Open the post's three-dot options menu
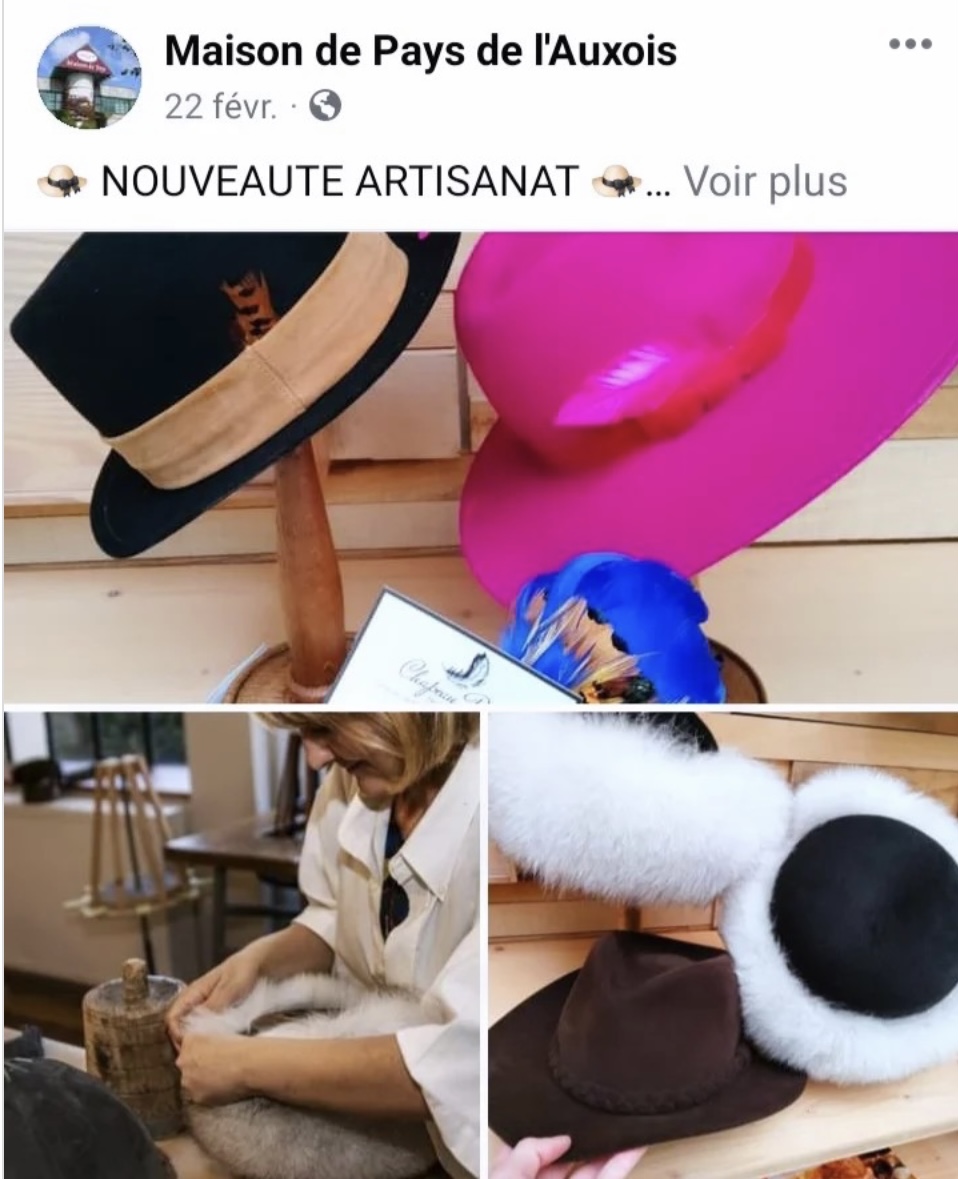This screenshot has width=958, height=1179. 909,45
